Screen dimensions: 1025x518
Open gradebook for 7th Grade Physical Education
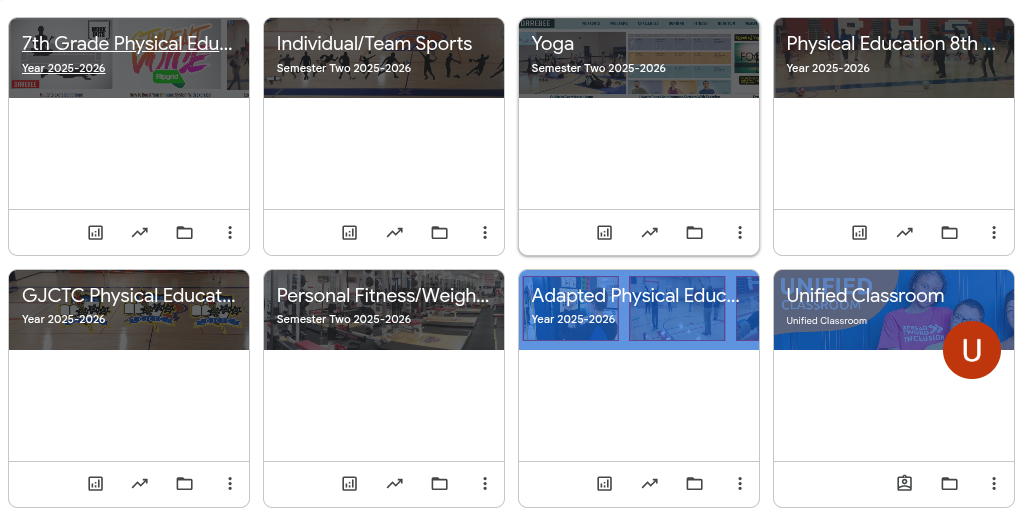[95, 232]
